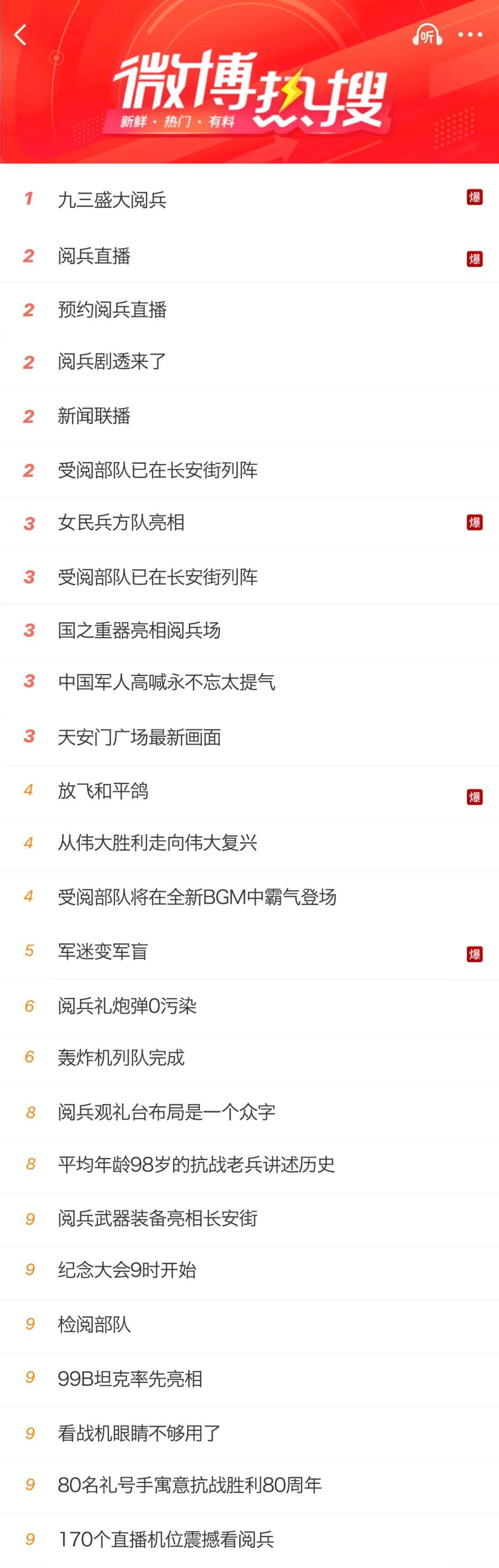Viewport: 499px width, 1568px height.
Task: Select 天安门广场最新画面 trending row
Action: click(x=139, y=737)
